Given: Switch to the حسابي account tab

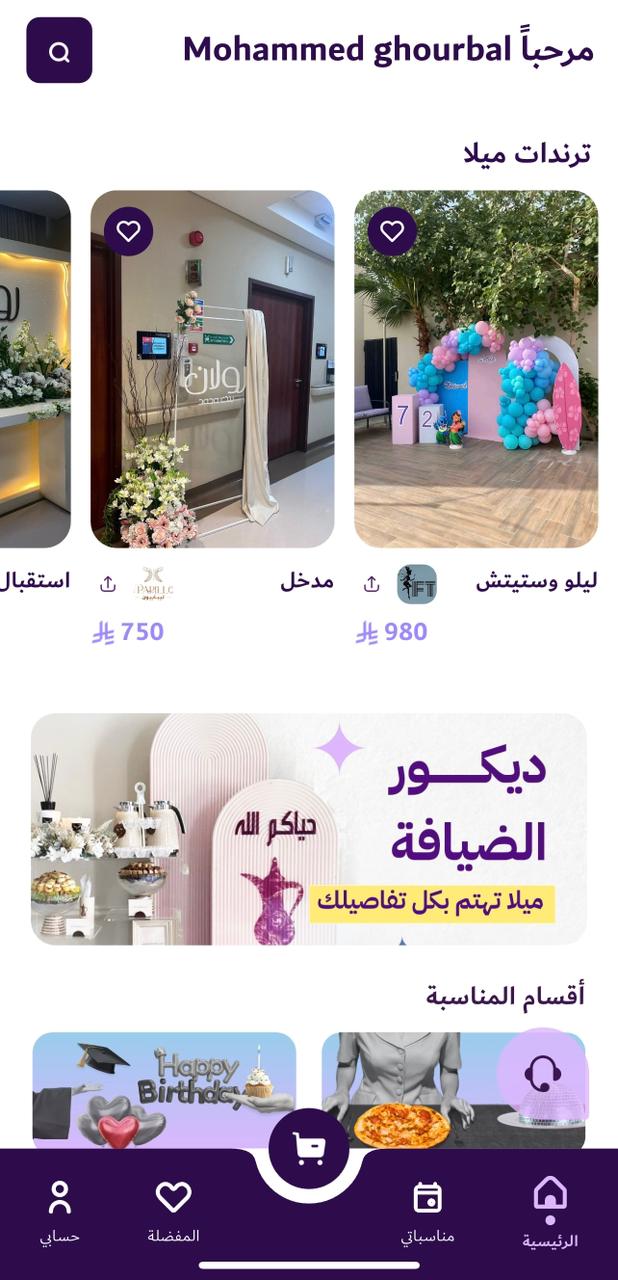Looking at the screenshot, I should [x=60, y=1210].
